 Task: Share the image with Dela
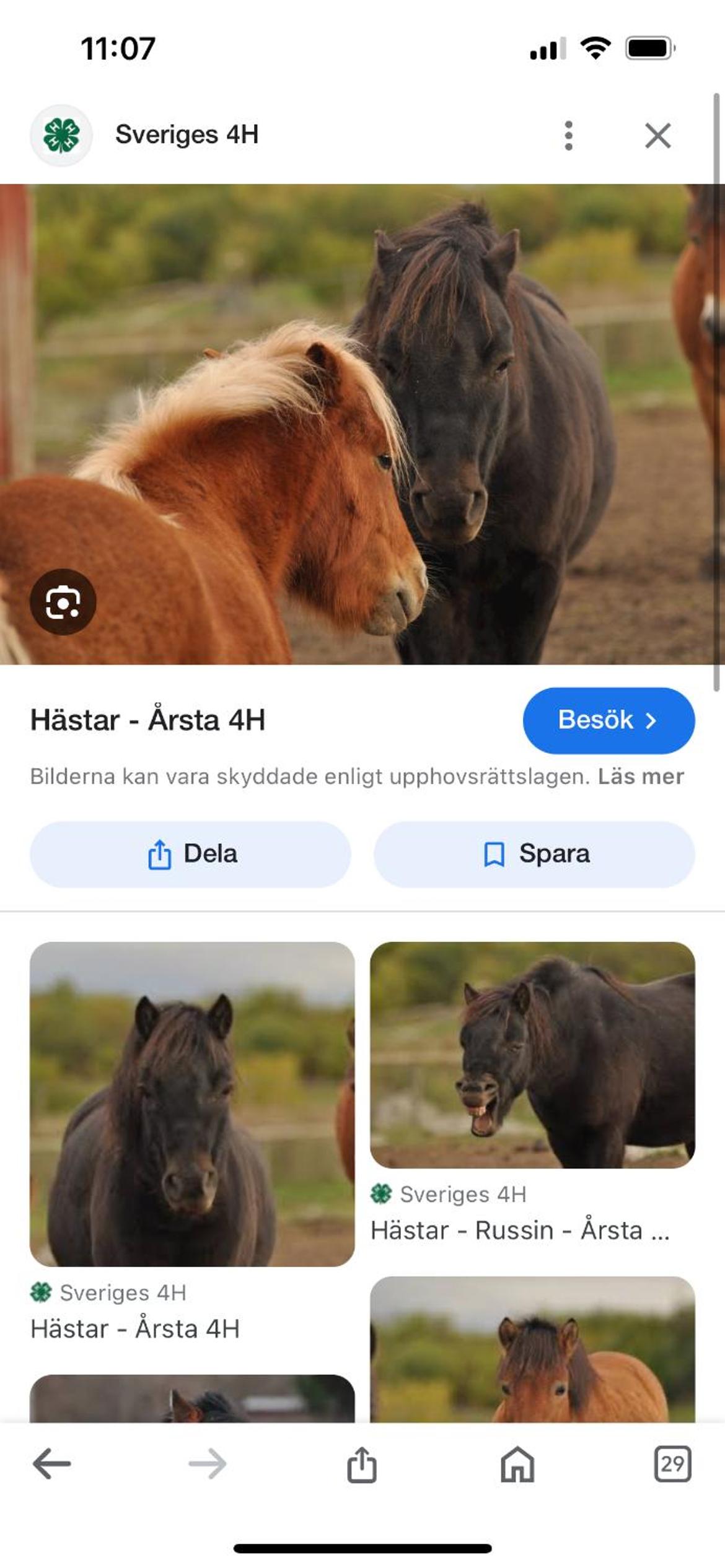(x=190, y=854)
